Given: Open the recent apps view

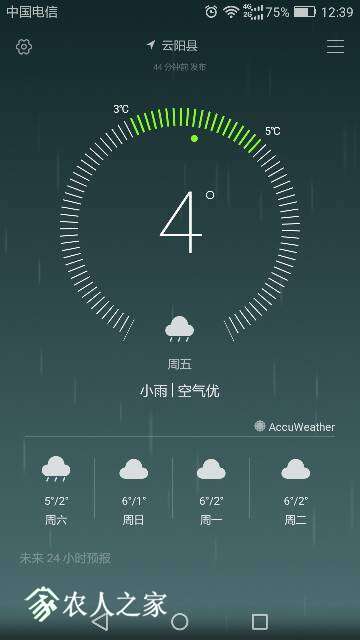Looking at the screenshot, I should 260,622.
